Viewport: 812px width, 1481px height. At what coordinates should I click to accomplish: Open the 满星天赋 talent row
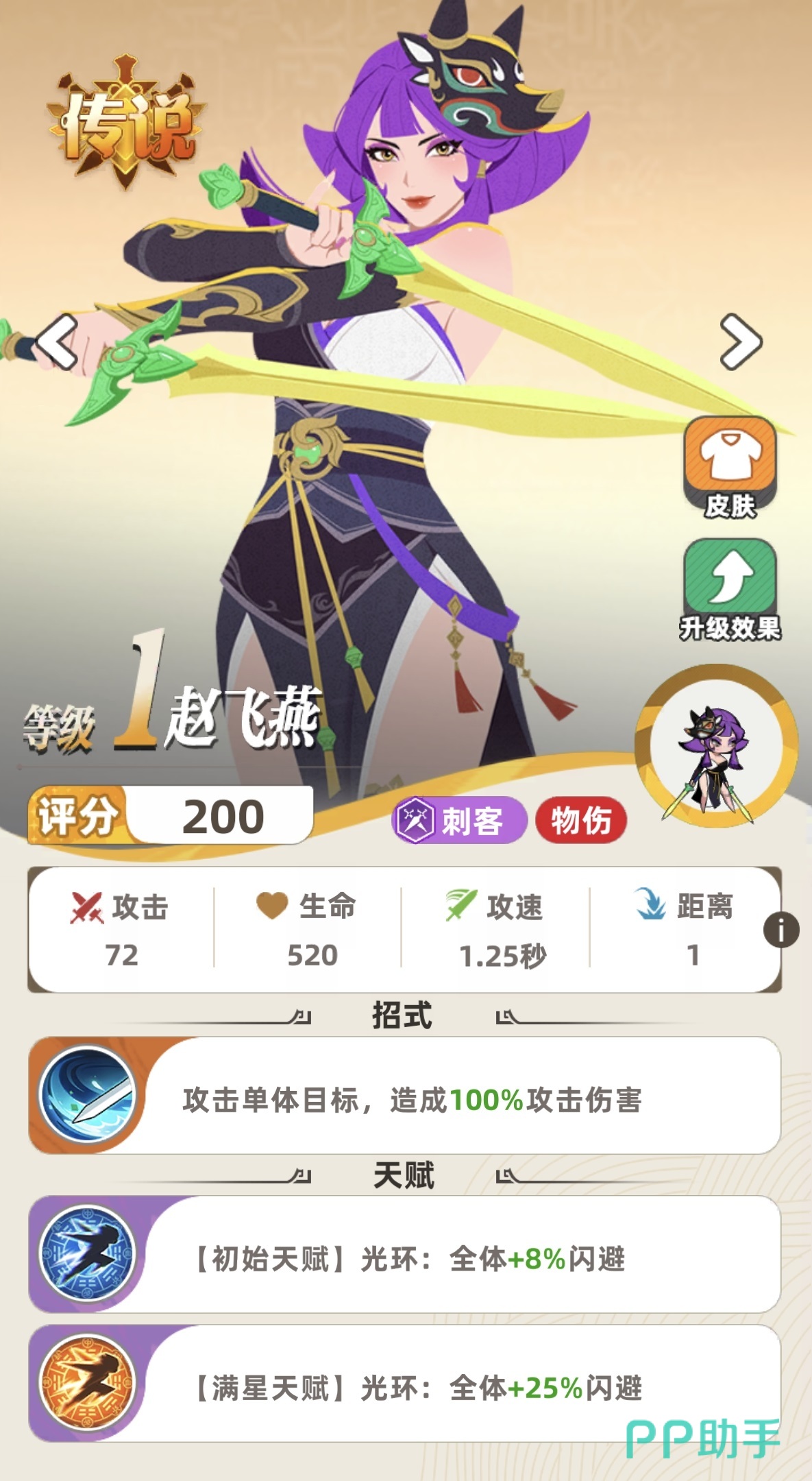coord(404,1384)
